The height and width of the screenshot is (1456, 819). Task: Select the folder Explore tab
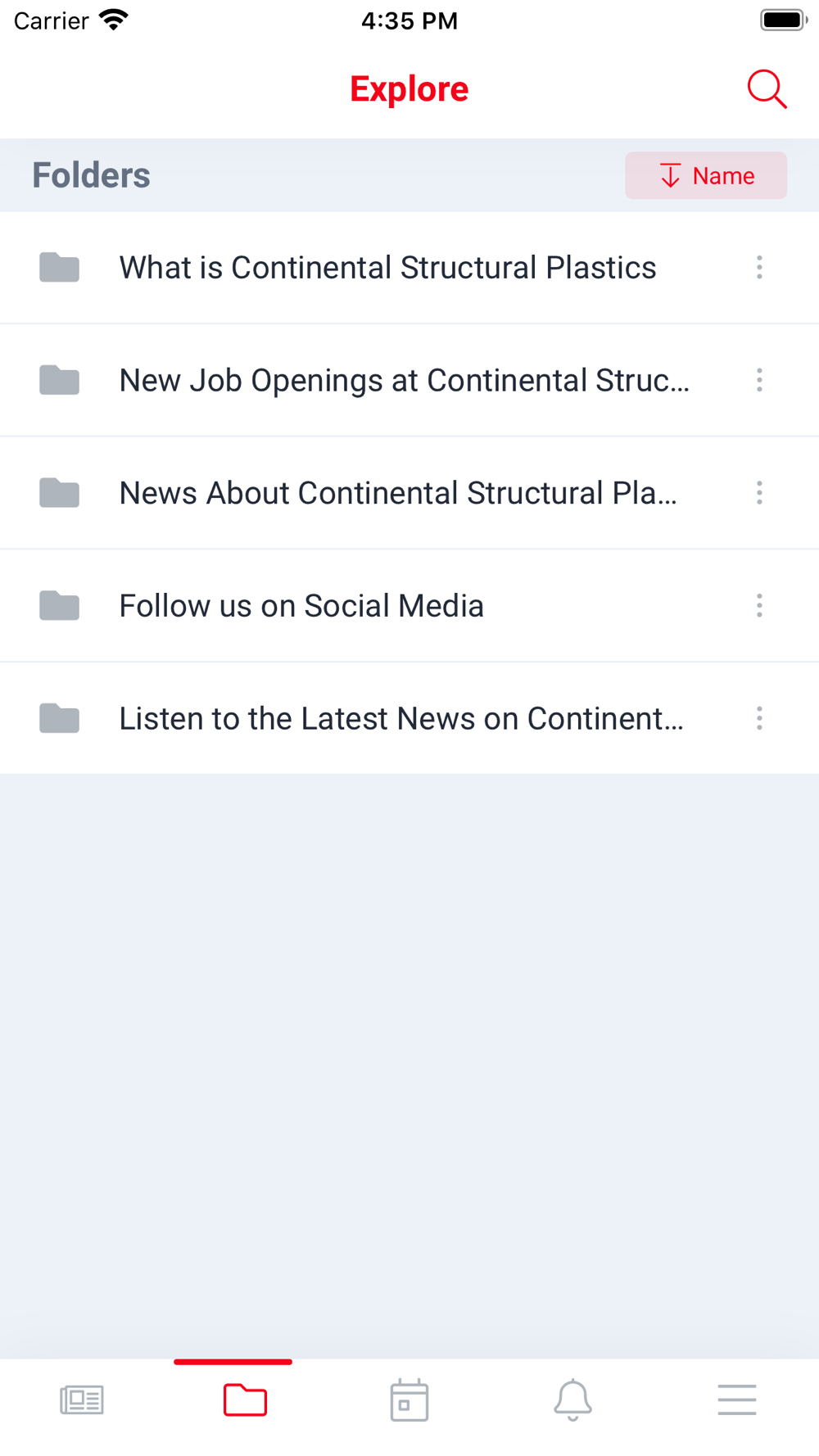(246, 1400)
